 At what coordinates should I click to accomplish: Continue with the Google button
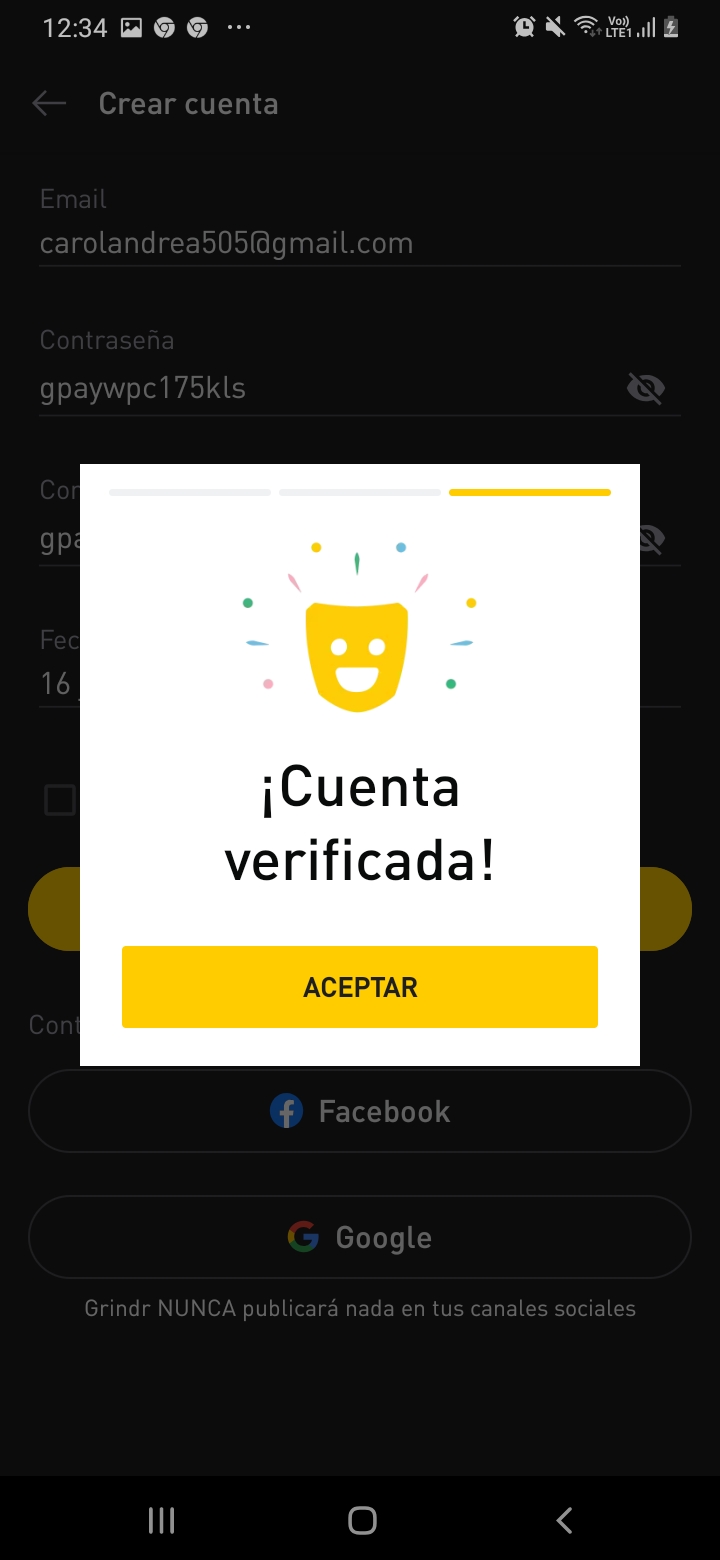click(360, 1237)
